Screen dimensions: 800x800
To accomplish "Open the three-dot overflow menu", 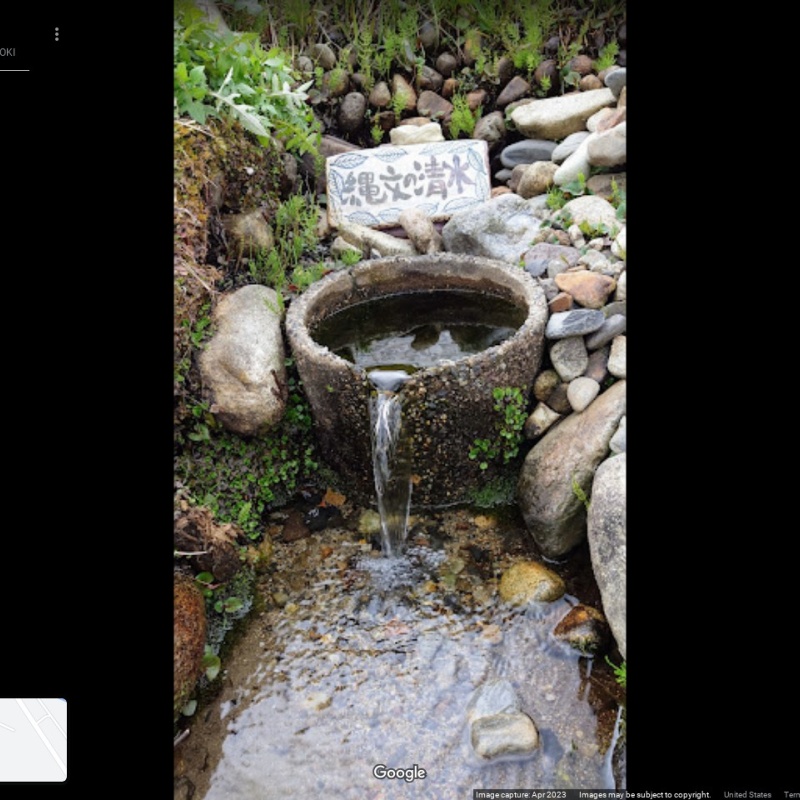I will [x=56, y=34].
